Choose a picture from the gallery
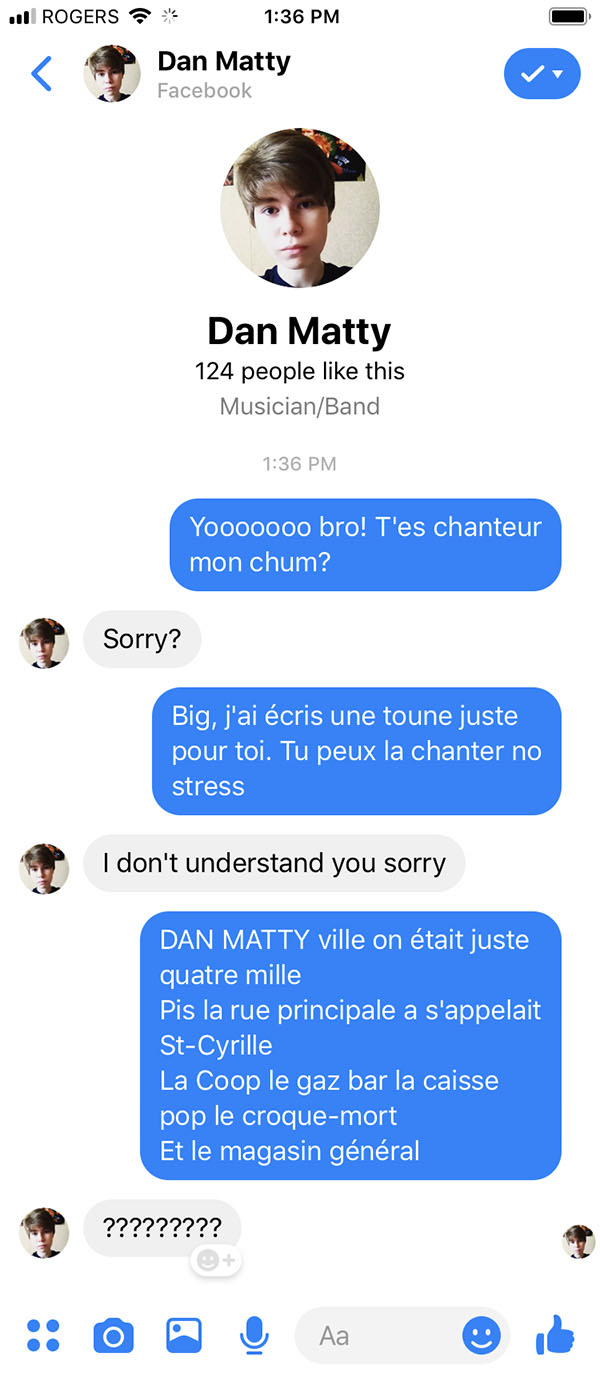Image resolution: width=600 pixels, height=1377 pixels. pos(184,1334)
